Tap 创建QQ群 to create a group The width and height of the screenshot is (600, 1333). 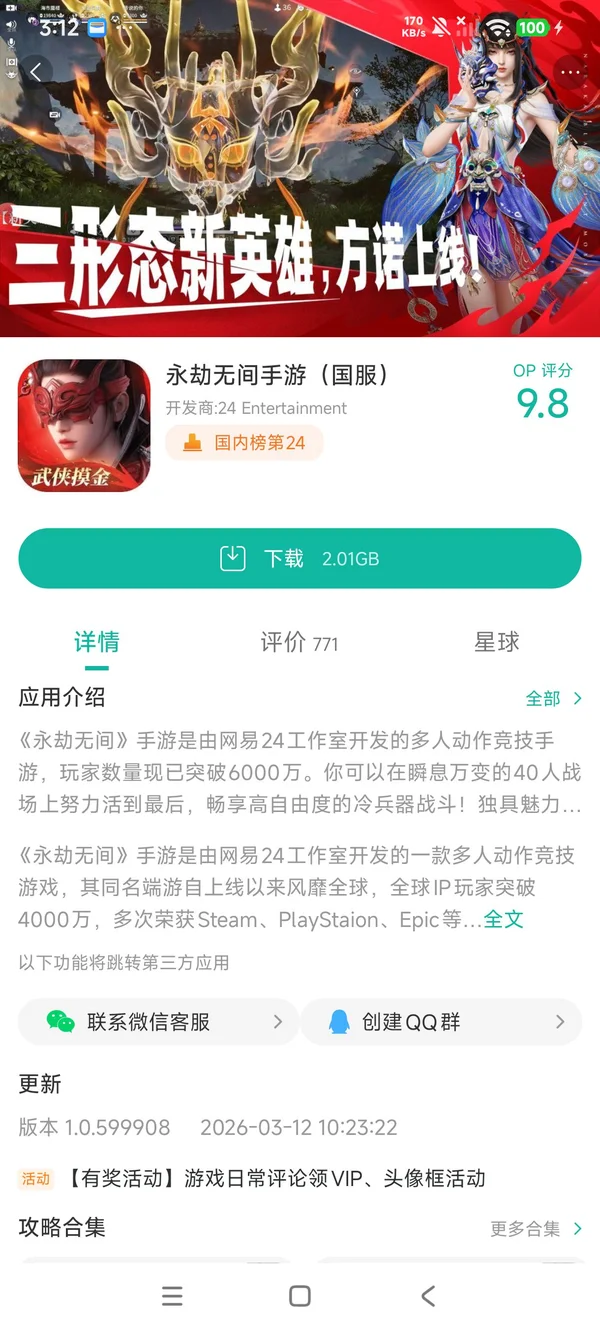[440, 1021]
